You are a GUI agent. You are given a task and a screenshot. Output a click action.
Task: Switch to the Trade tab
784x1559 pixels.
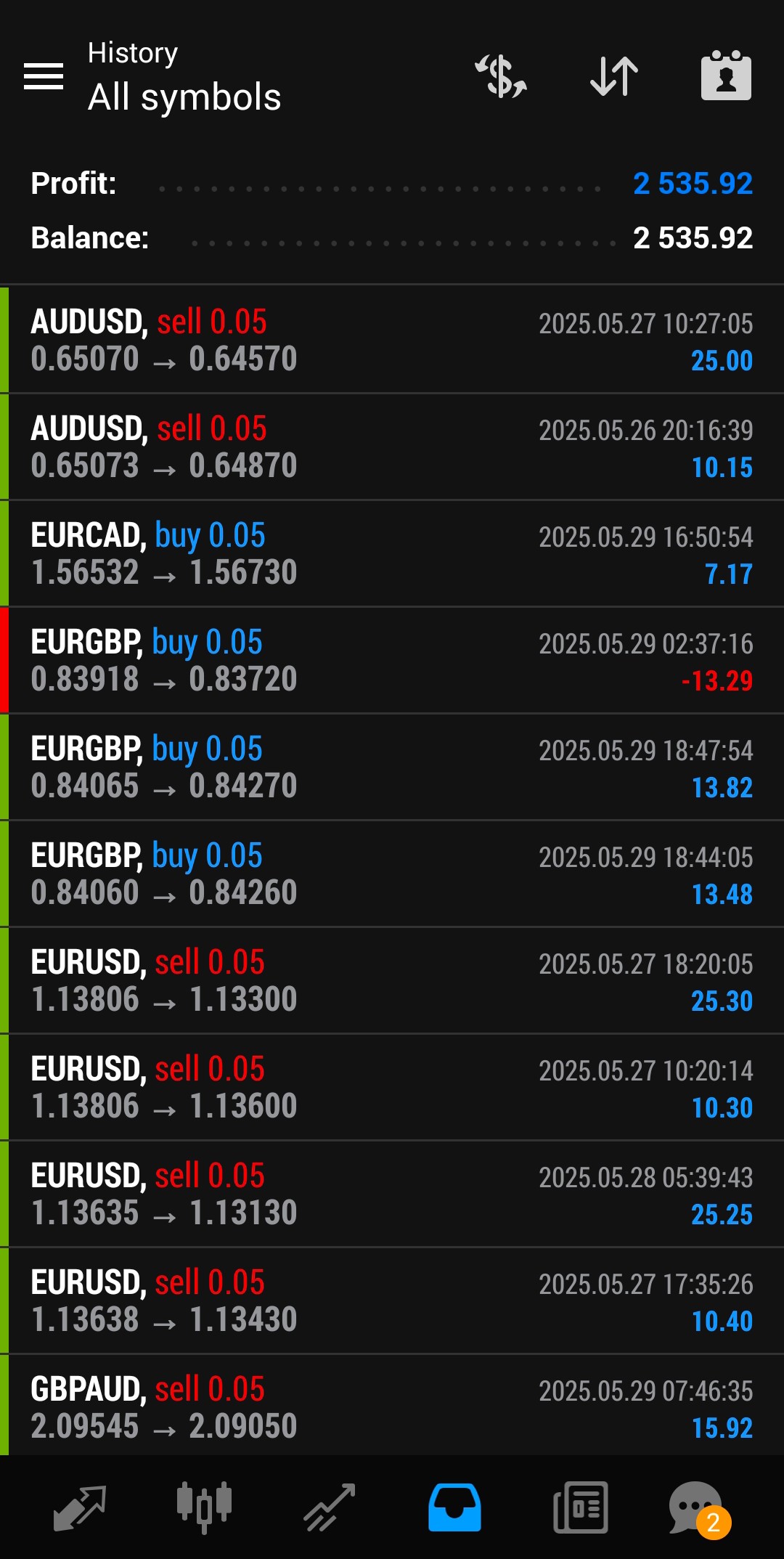coord(329,1508)
